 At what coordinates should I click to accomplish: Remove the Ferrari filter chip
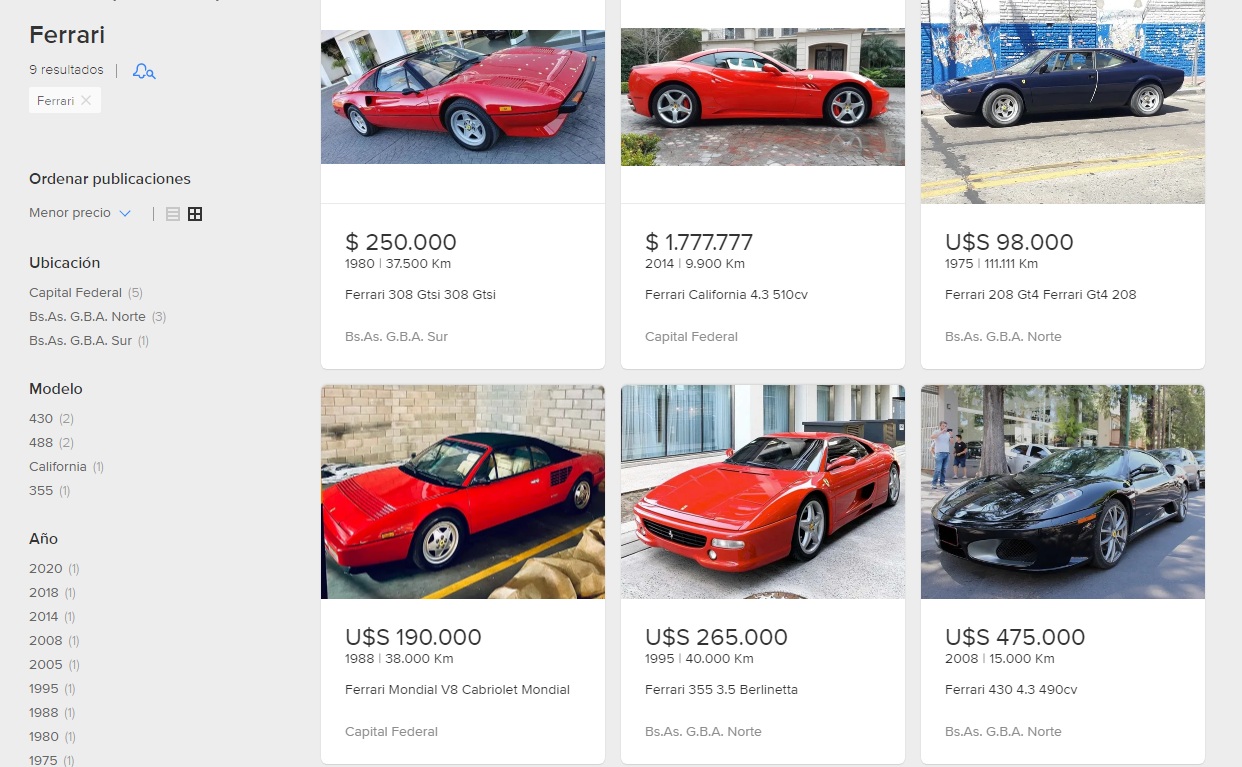coord(86,100)
